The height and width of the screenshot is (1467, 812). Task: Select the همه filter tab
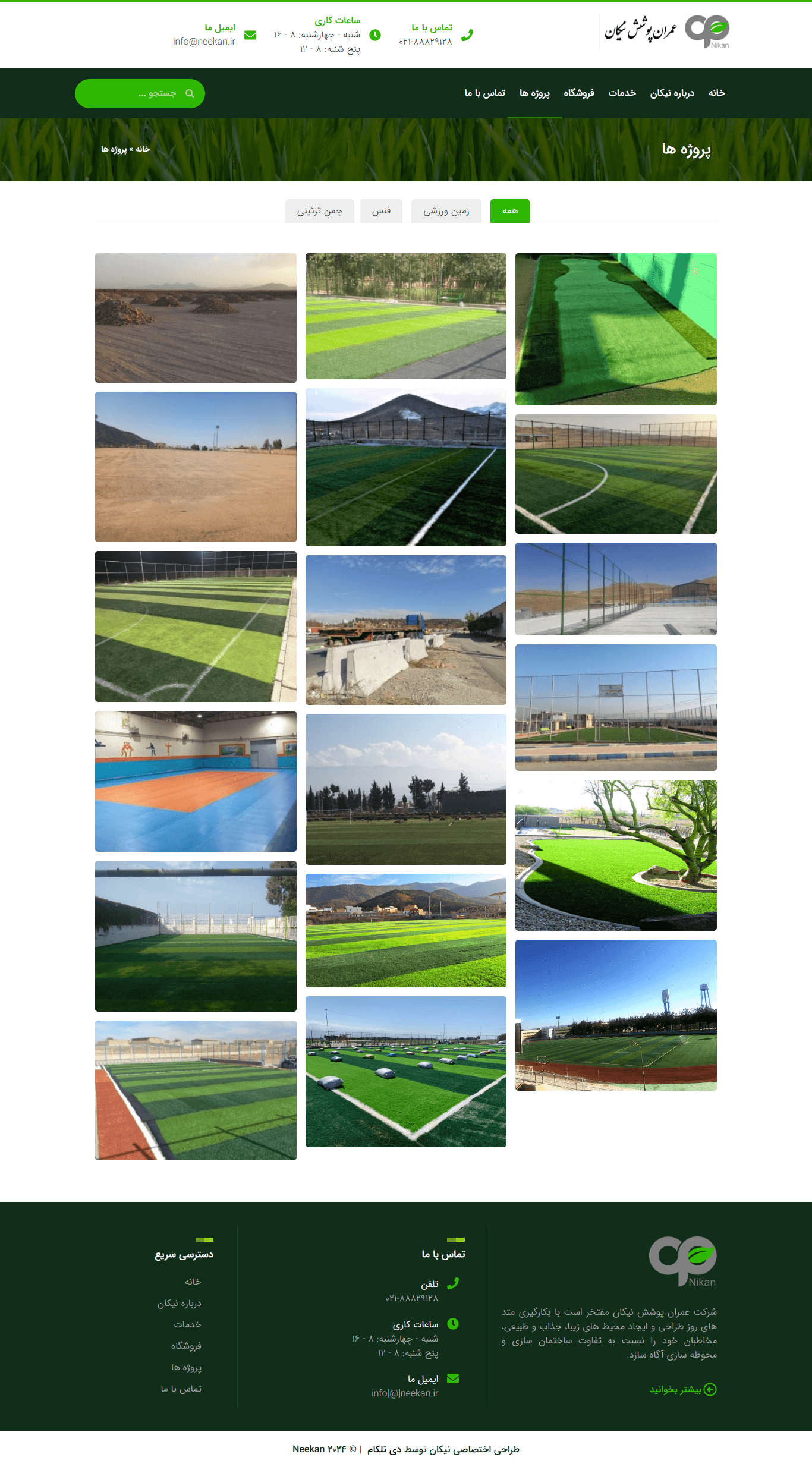[x=509, y=211]
